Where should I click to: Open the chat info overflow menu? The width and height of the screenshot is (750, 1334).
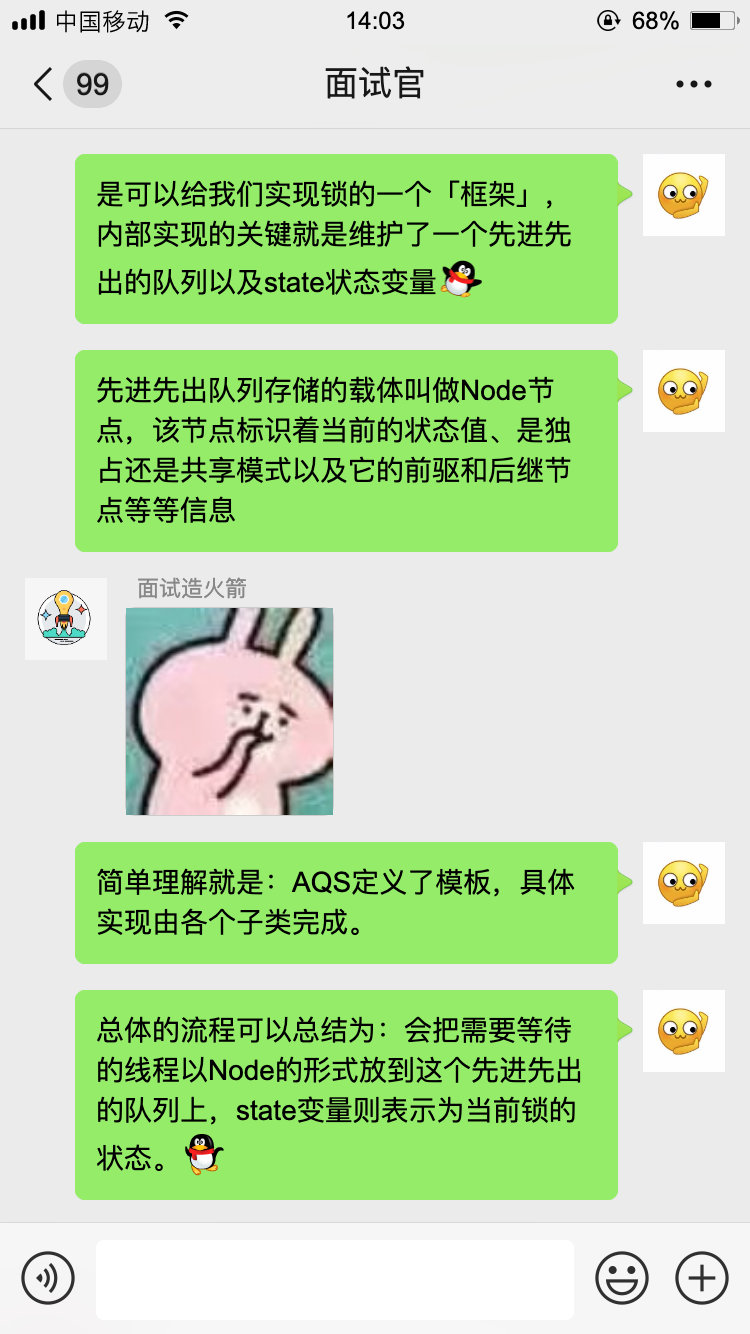693,84
